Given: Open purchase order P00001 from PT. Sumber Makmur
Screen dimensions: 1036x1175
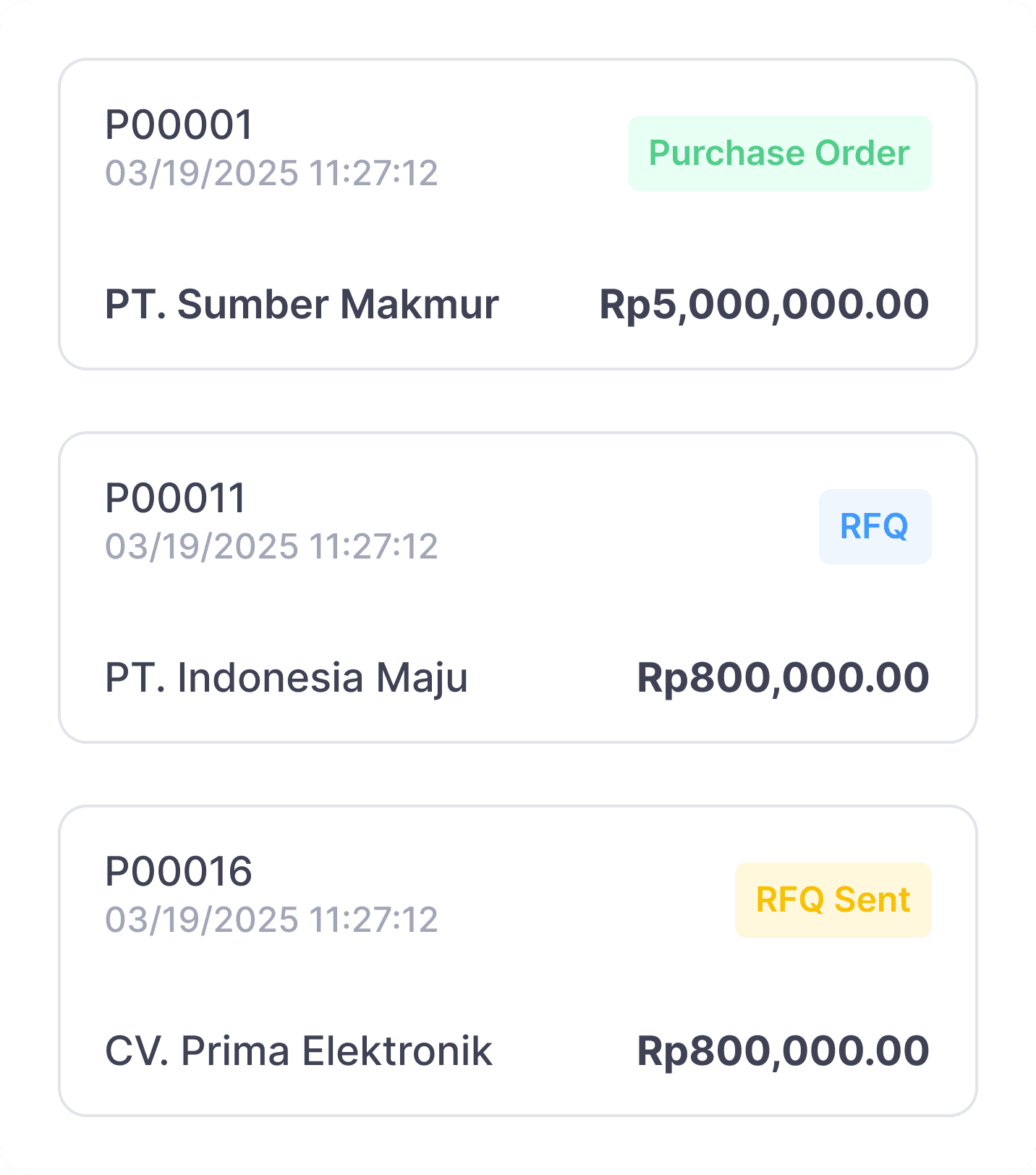Looking at the screenshot, I should [x=517, y=214].
